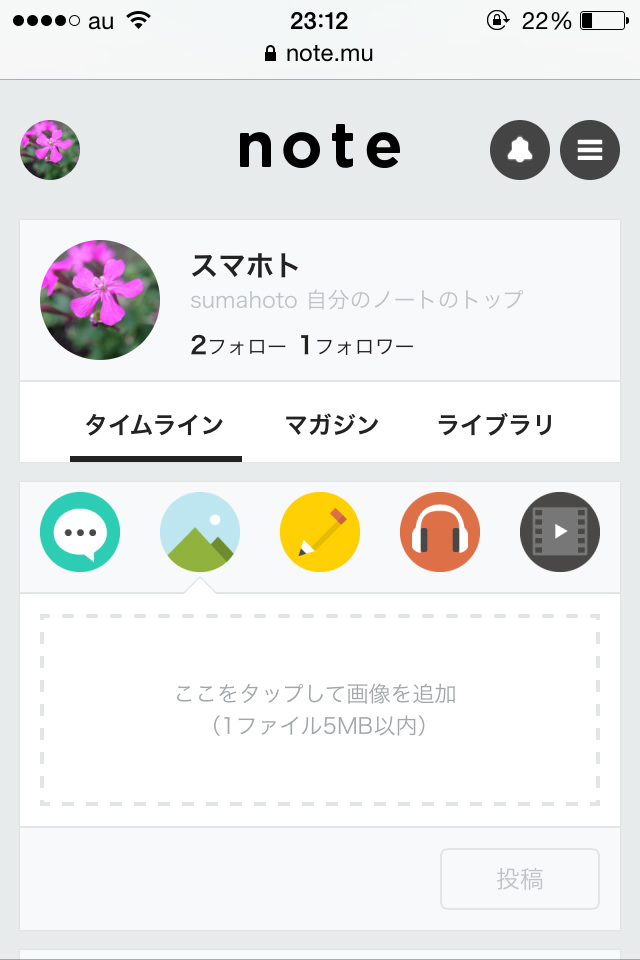
Task: Open the 2フォロー following list
Action: coord(238,347)
